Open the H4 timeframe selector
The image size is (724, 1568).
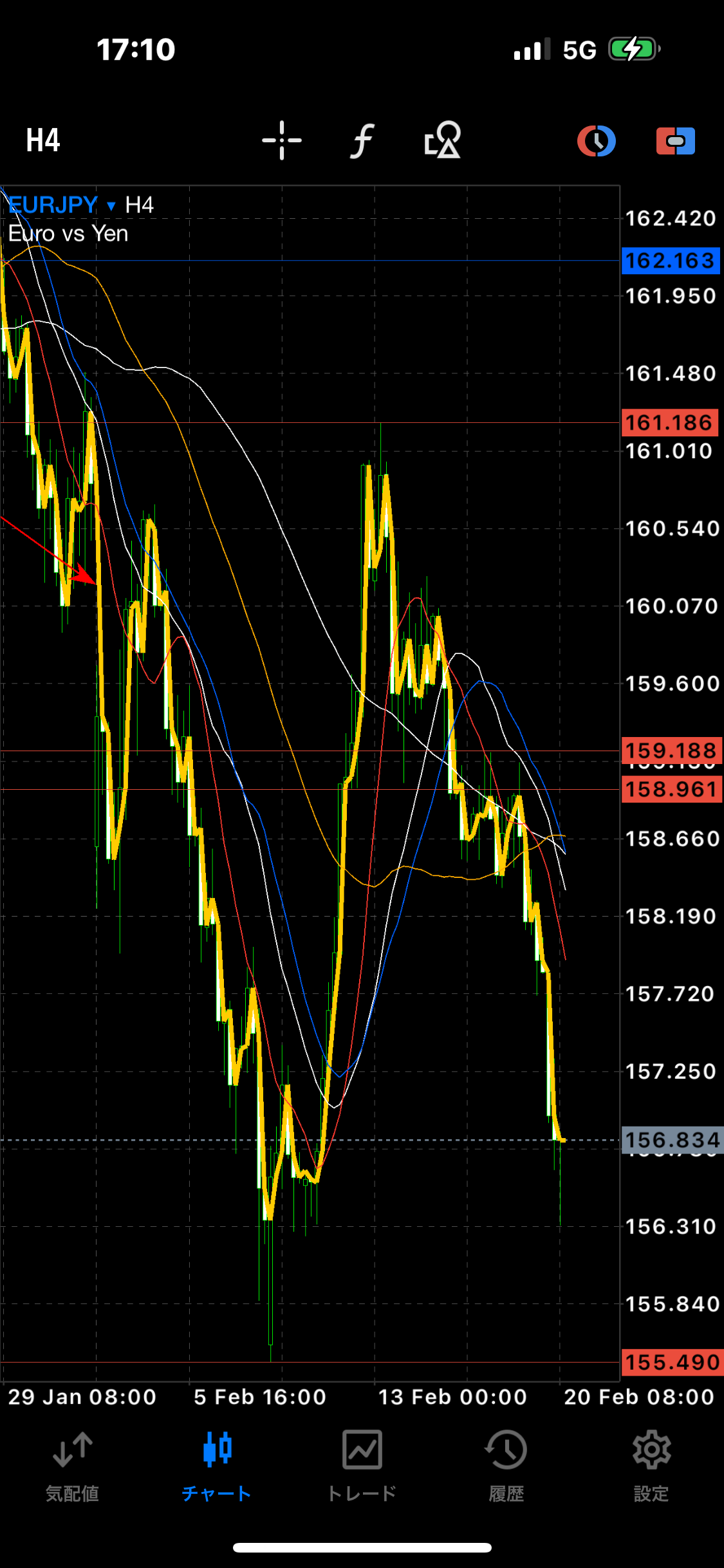click(43, 140)
